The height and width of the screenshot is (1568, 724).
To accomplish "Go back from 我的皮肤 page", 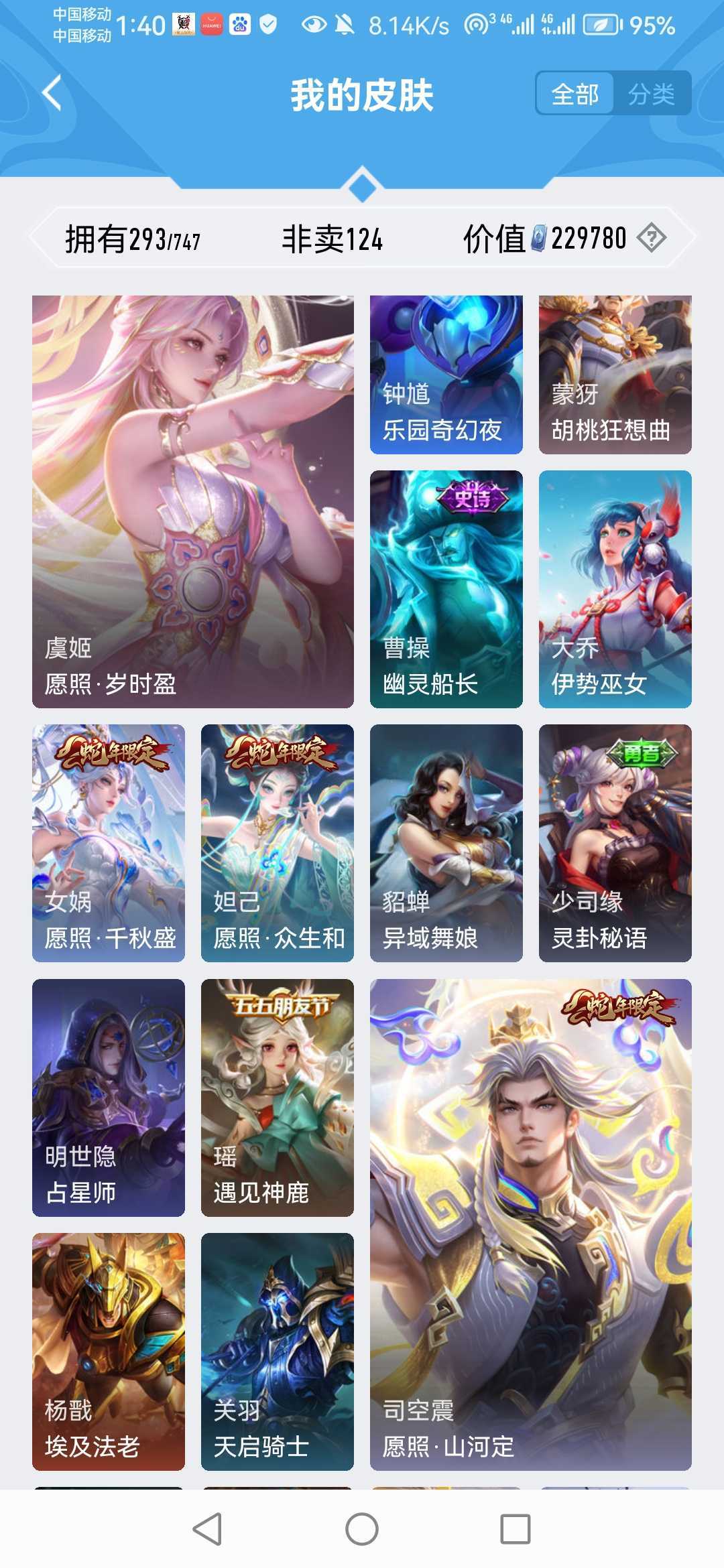I will tap(52, 93).
